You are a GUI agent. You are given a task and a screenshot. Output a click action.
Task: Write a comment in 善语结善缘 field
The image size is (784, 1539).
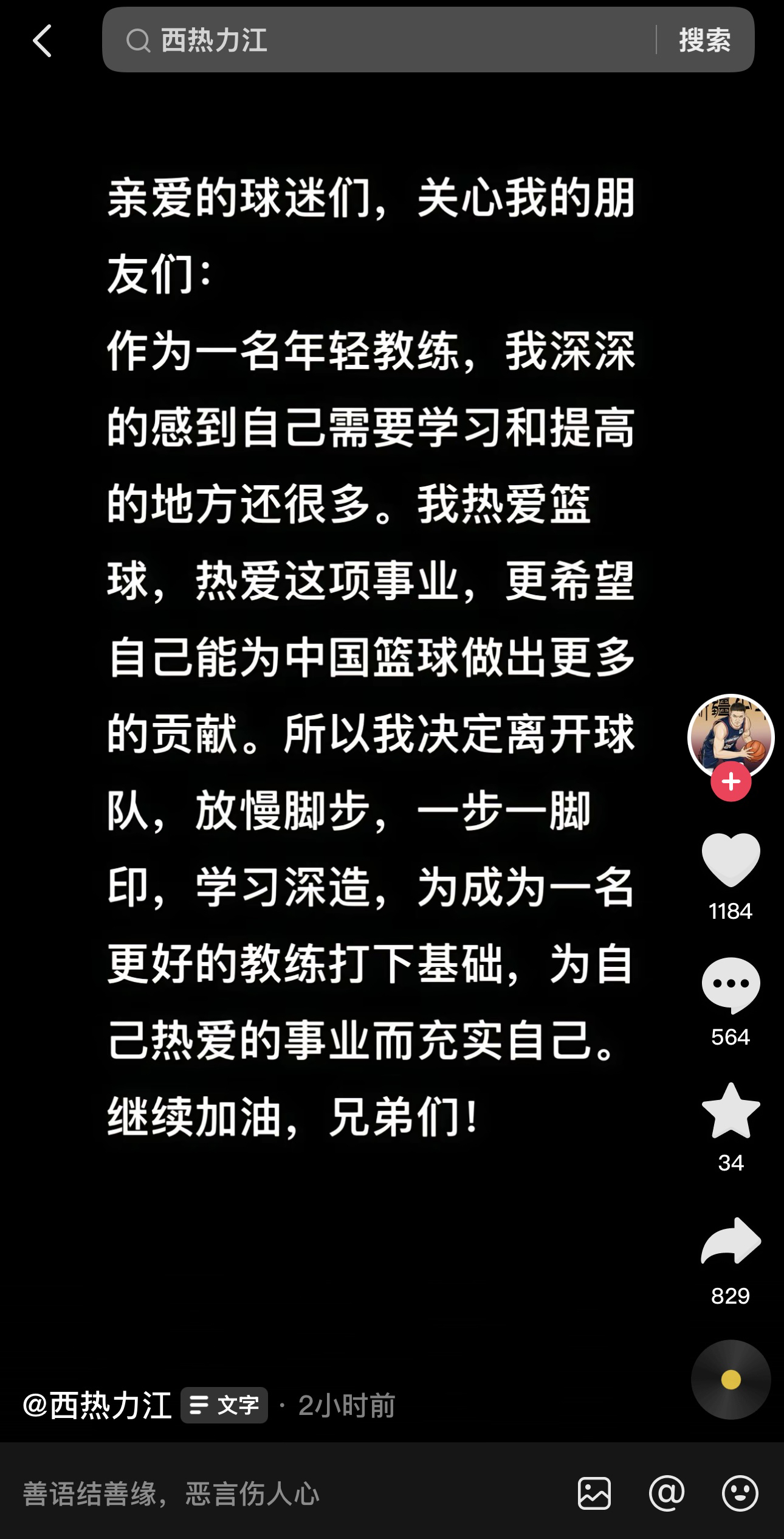(x=273, y=1493)
